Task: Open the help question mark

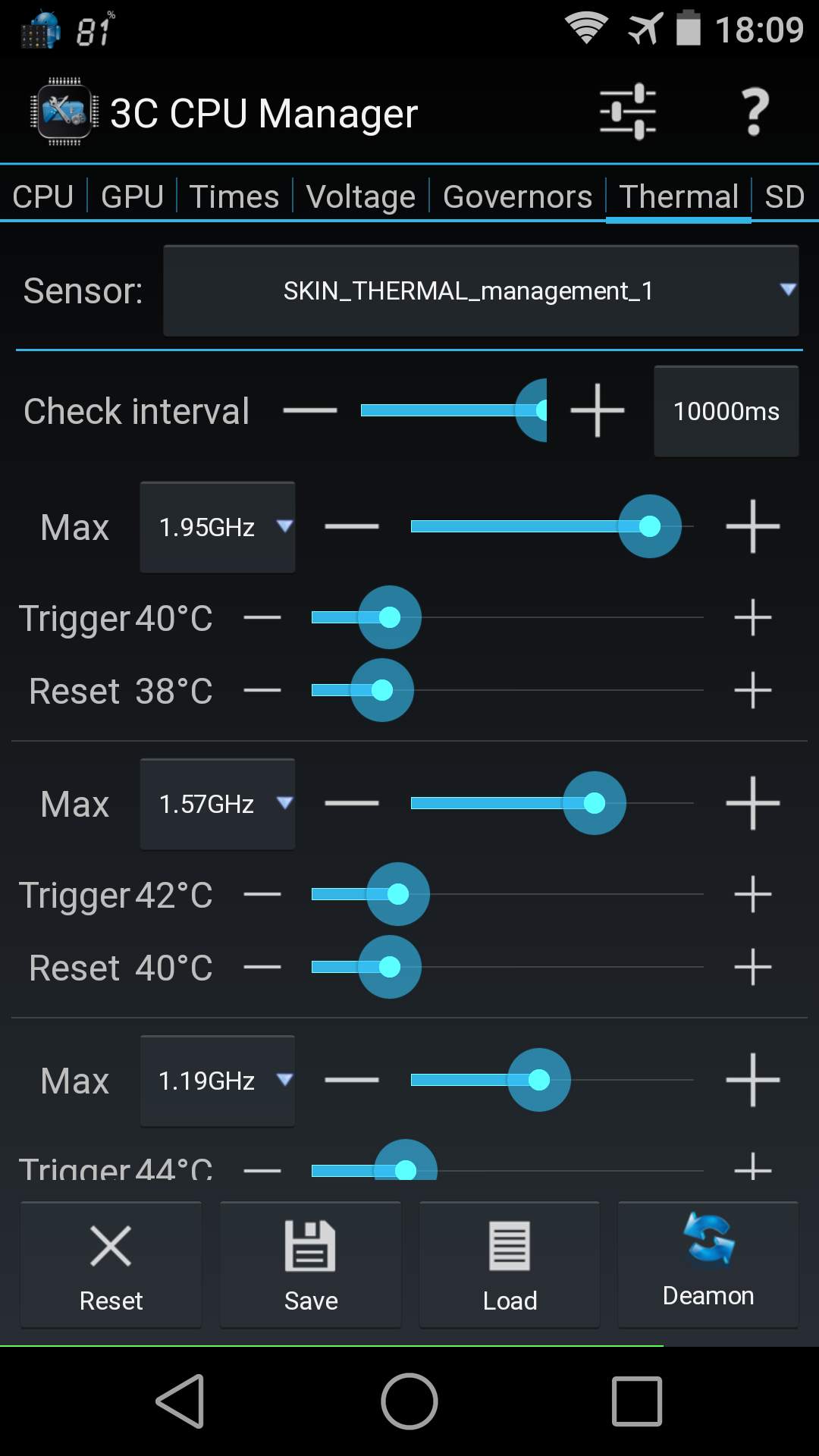Action: tap(753, 111)
